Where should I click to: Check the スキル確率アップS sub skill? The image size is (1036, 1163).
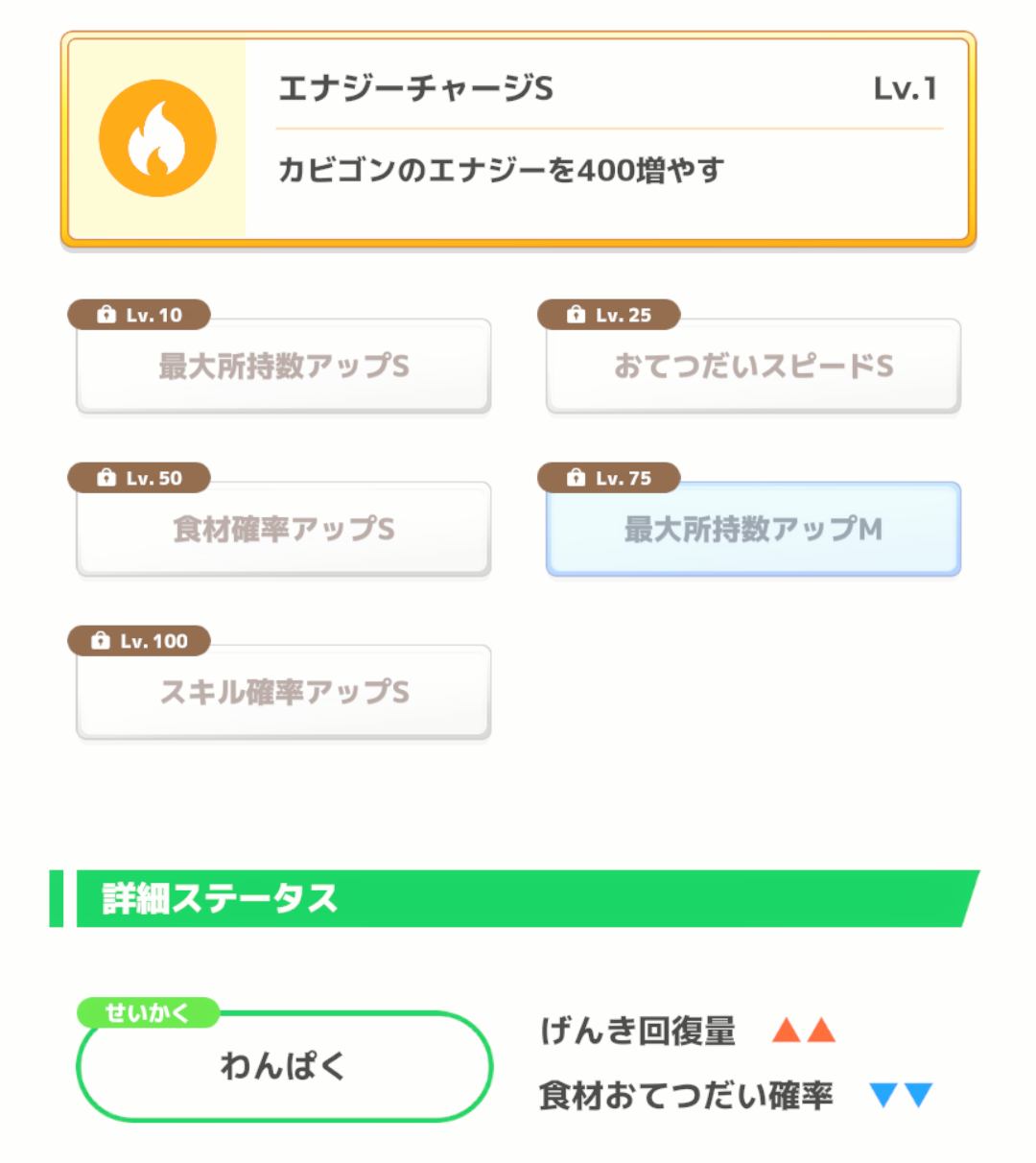pos(284,692)
